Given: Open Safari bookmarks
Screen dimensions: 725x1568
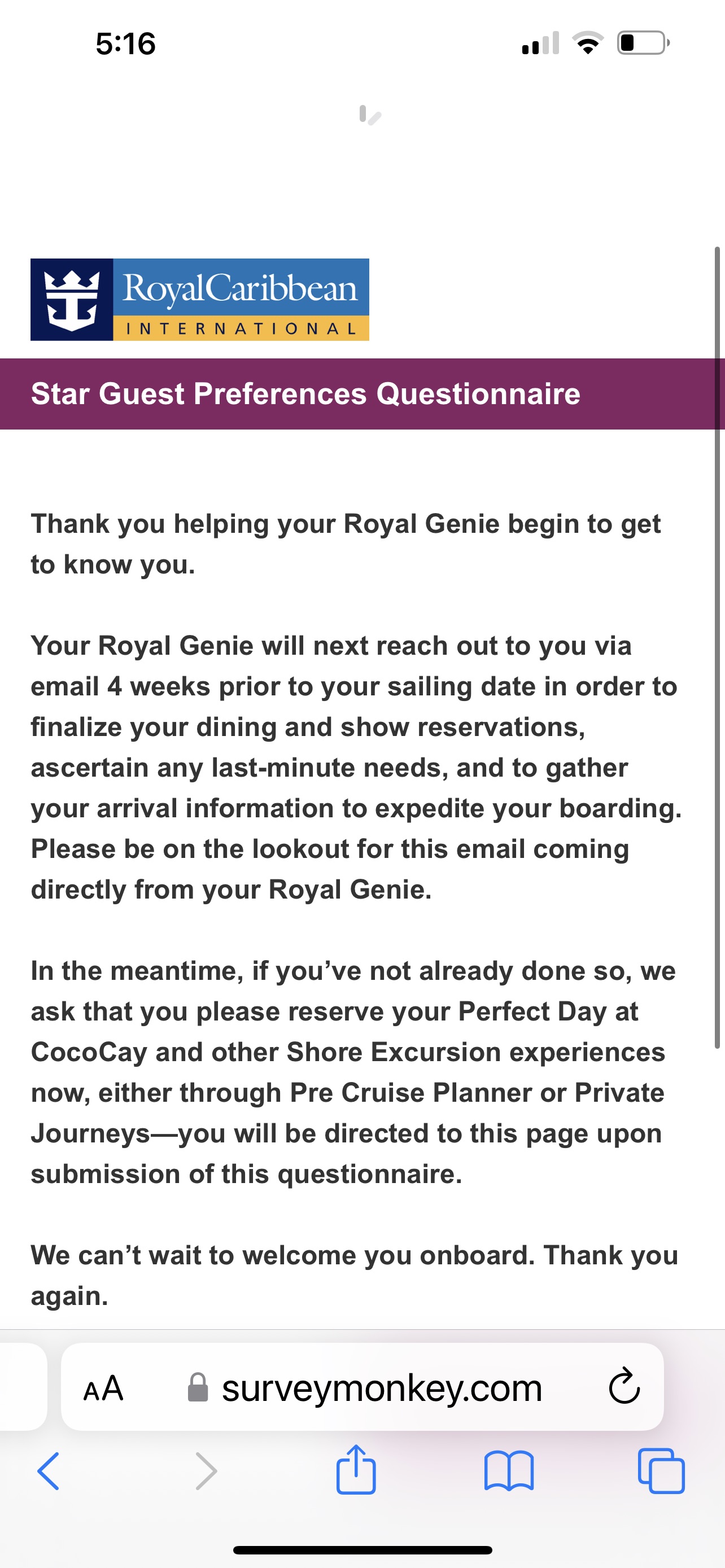Looking at the screenshot, I should (509, 1471).
